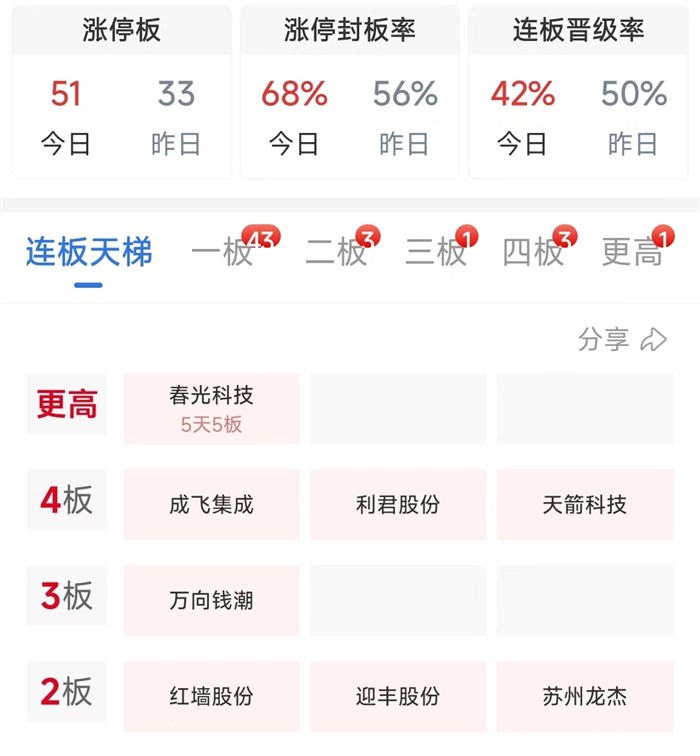View the 涨停封板率 statistics card

[x=350, y=92]
